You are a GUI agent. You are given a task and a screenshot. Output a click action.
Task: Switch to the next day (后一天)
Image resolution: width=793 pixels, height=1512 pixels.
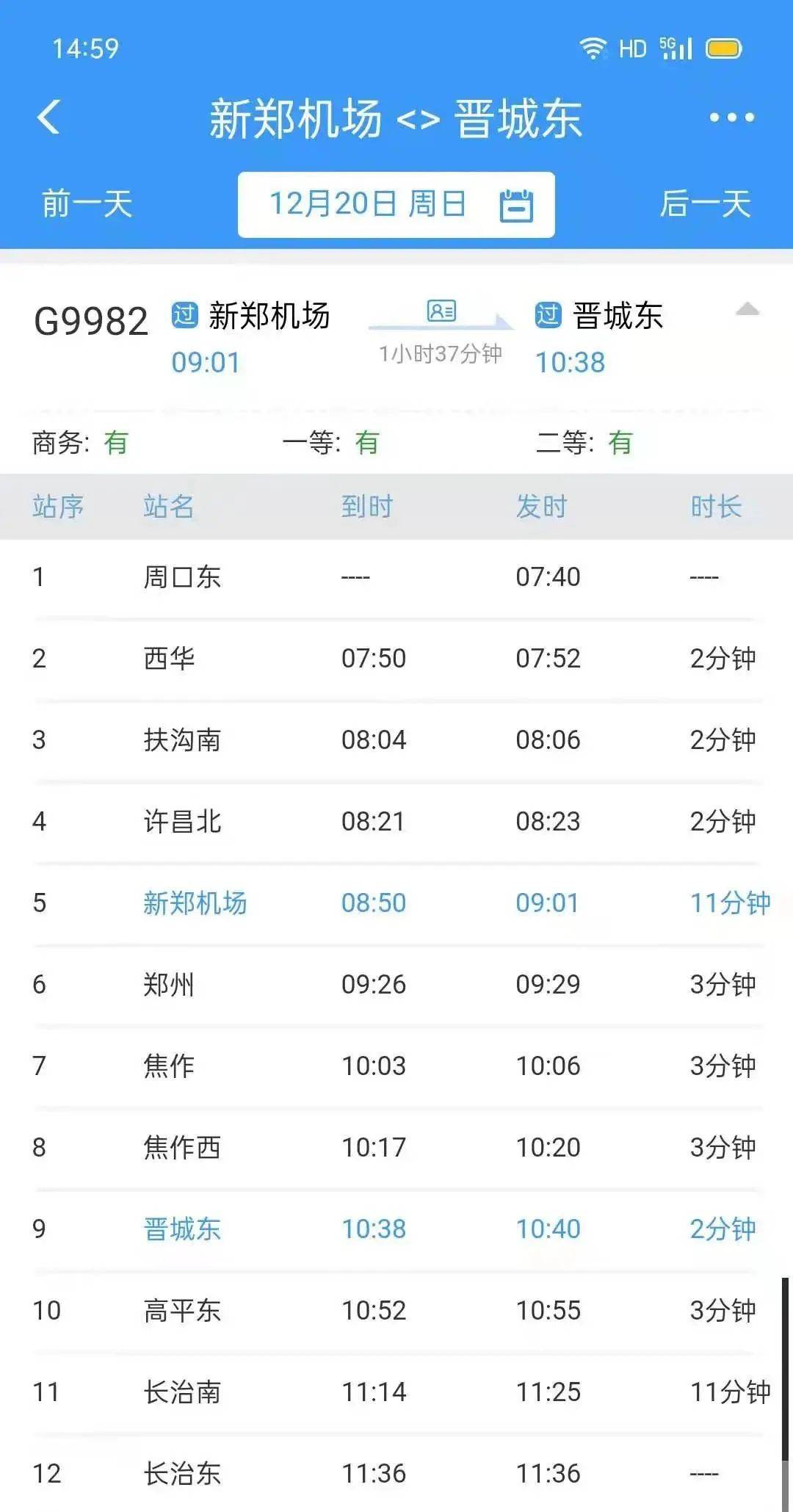pos(705,203)
